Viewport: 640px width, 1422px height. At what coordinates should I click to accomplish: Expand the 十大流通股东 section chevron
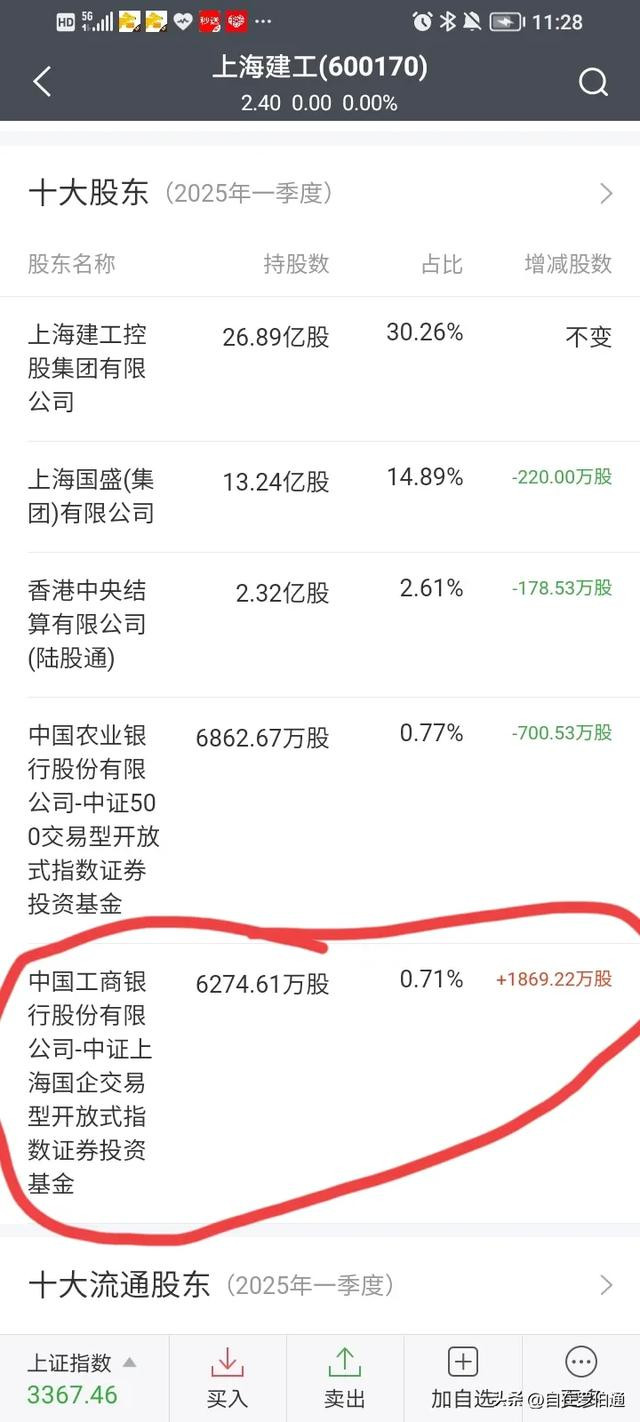tap(606, 1284)
